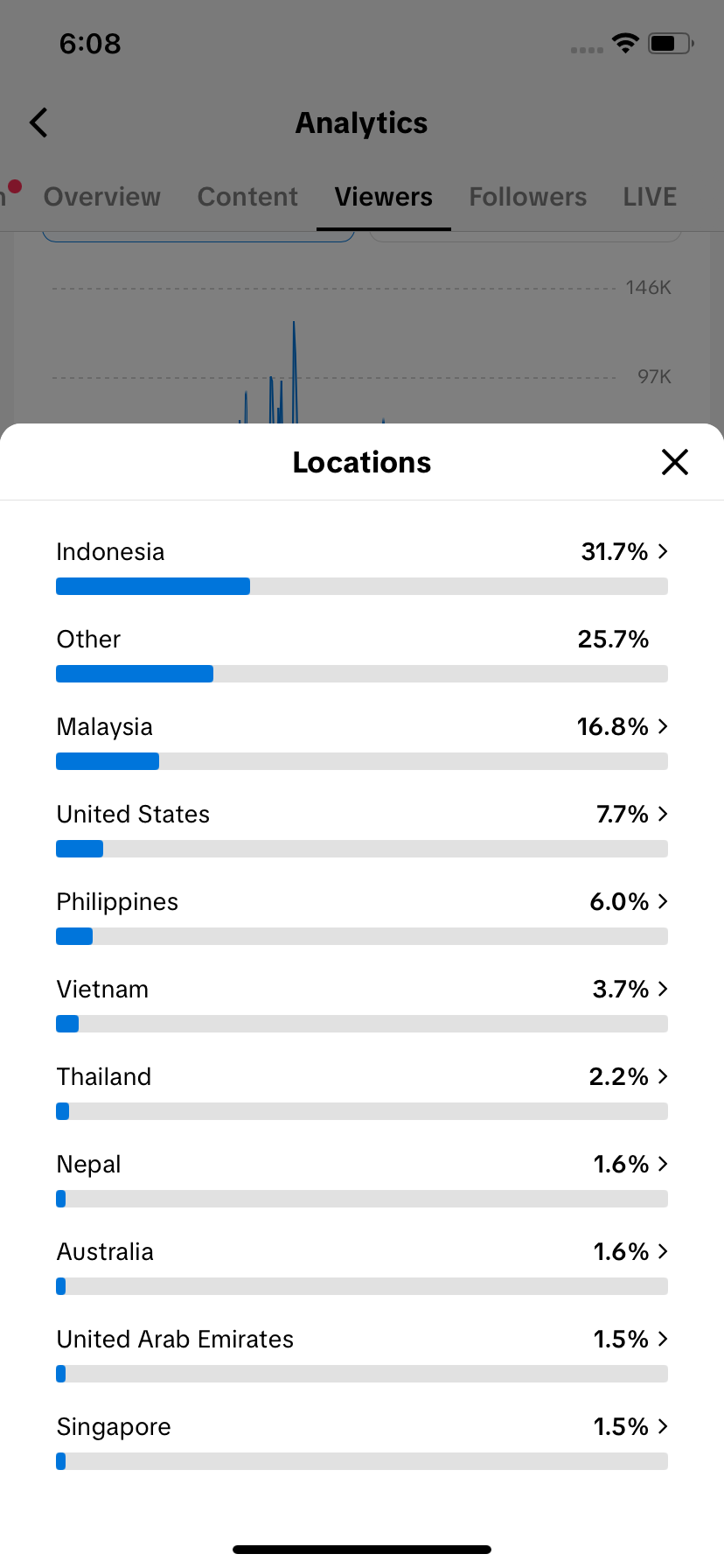The width and height of the screenshot is (724, 1568).
Task: Switch to the Overview tab
Action: pos(102,197)
